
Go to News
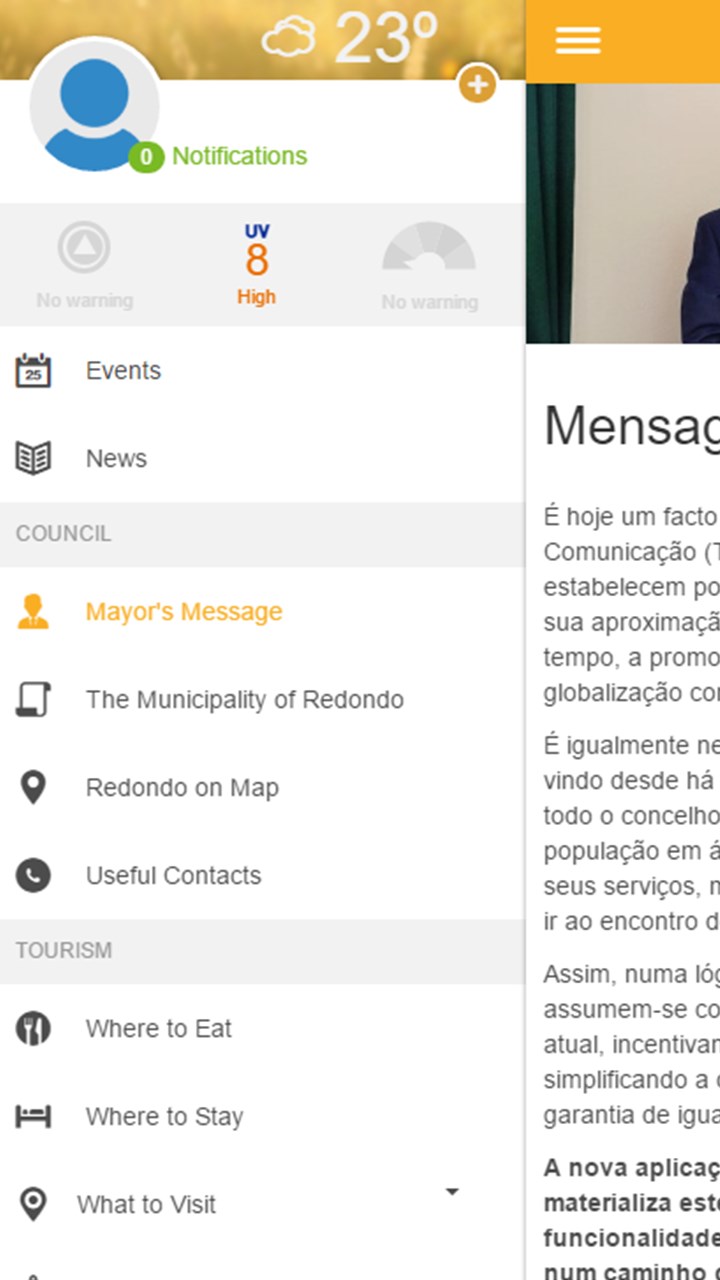tap(116, 459)
